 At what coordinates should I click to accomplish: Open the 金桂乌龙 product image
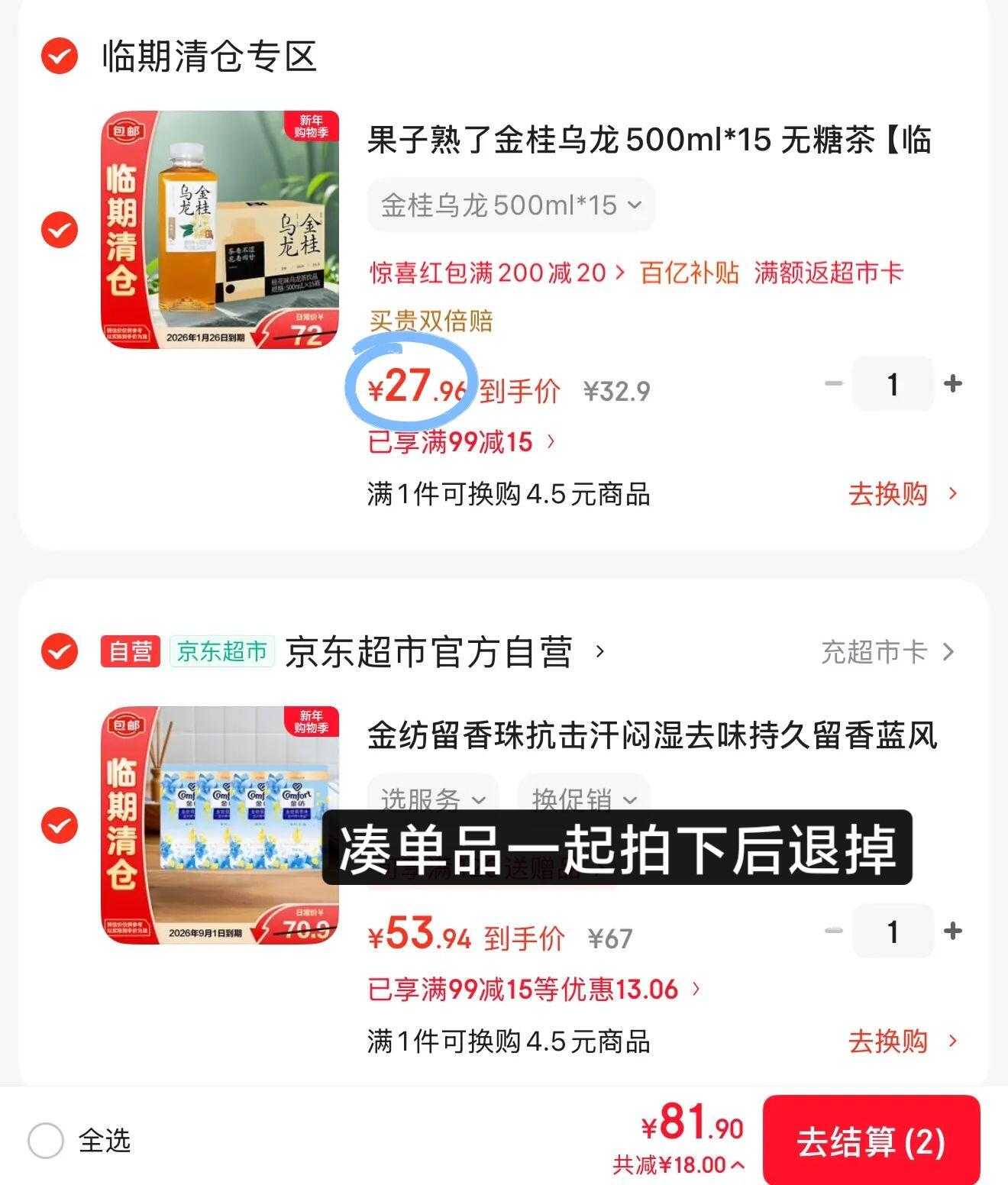click(220, 230)
